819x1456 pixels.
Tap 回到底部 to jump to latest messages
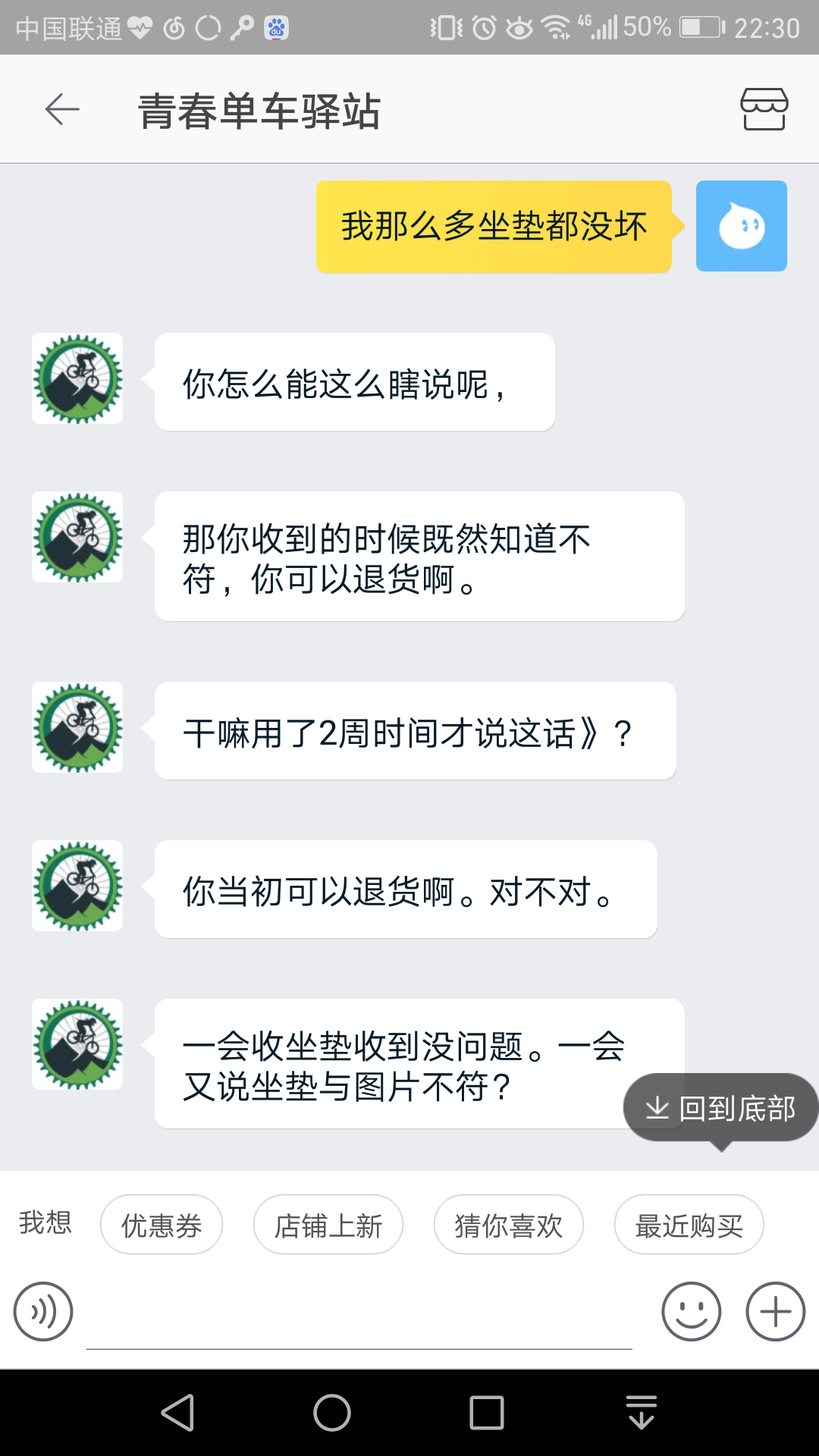[x=720, y=1108]
